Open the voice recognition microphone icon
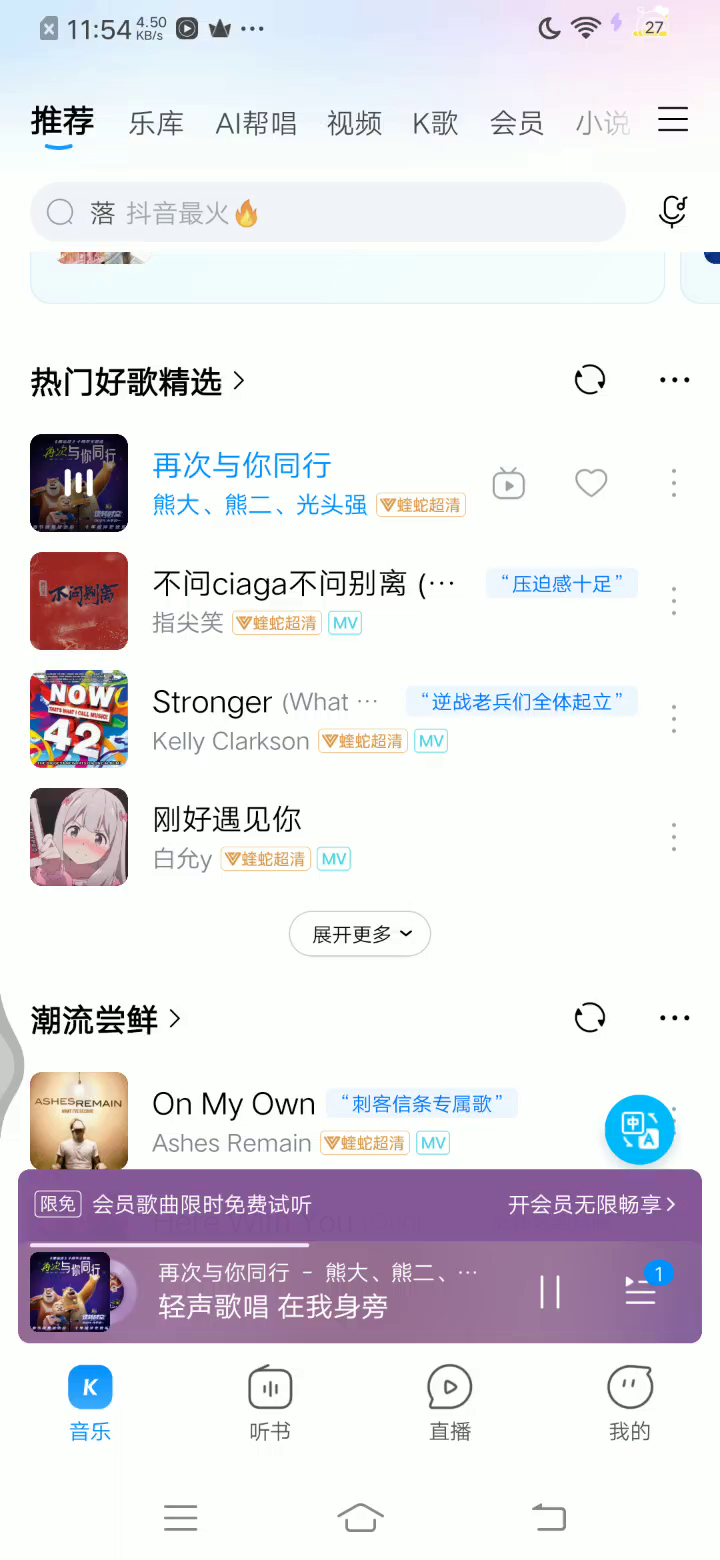The width and height of the screenshot is (720, 1560). coord(673,212)
